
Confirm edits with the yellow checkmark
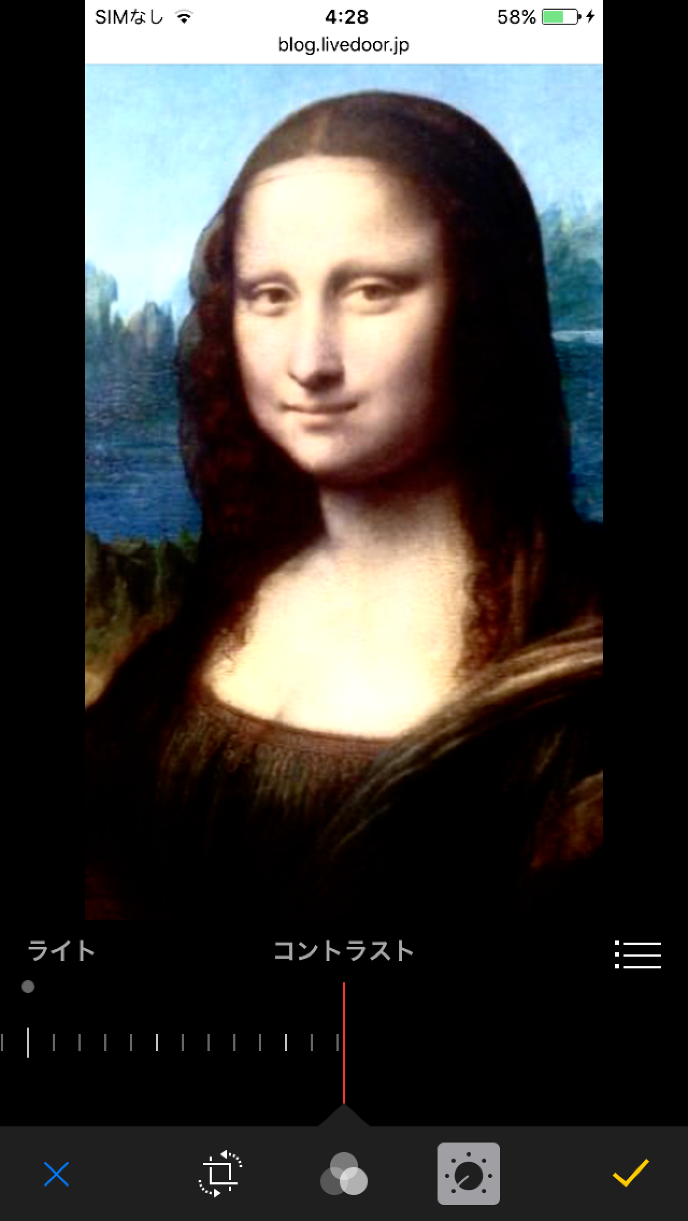pyautogui.click(x=631, y=1173)
